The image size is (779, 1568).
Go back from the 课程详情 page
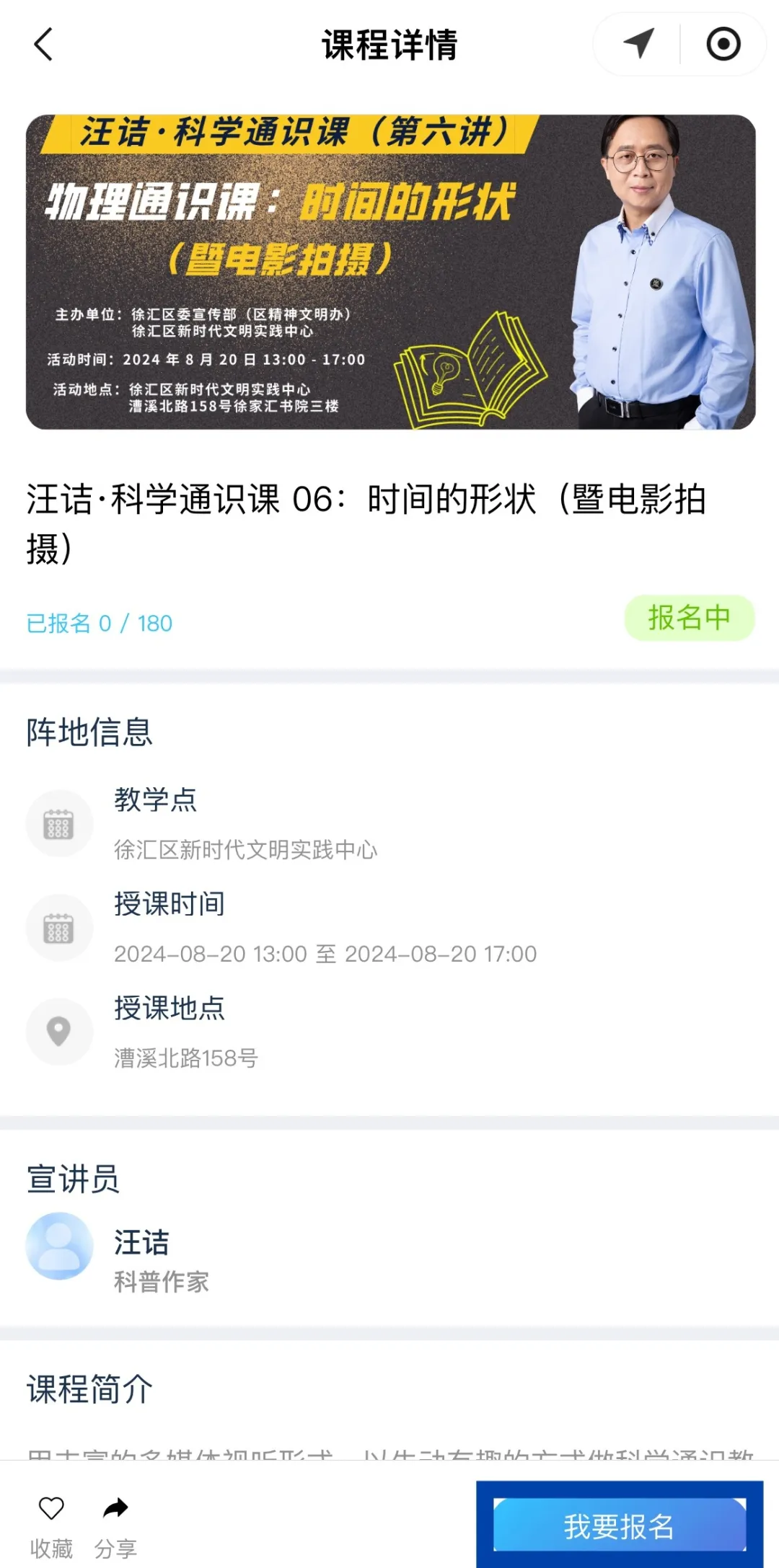click(44, 45)
